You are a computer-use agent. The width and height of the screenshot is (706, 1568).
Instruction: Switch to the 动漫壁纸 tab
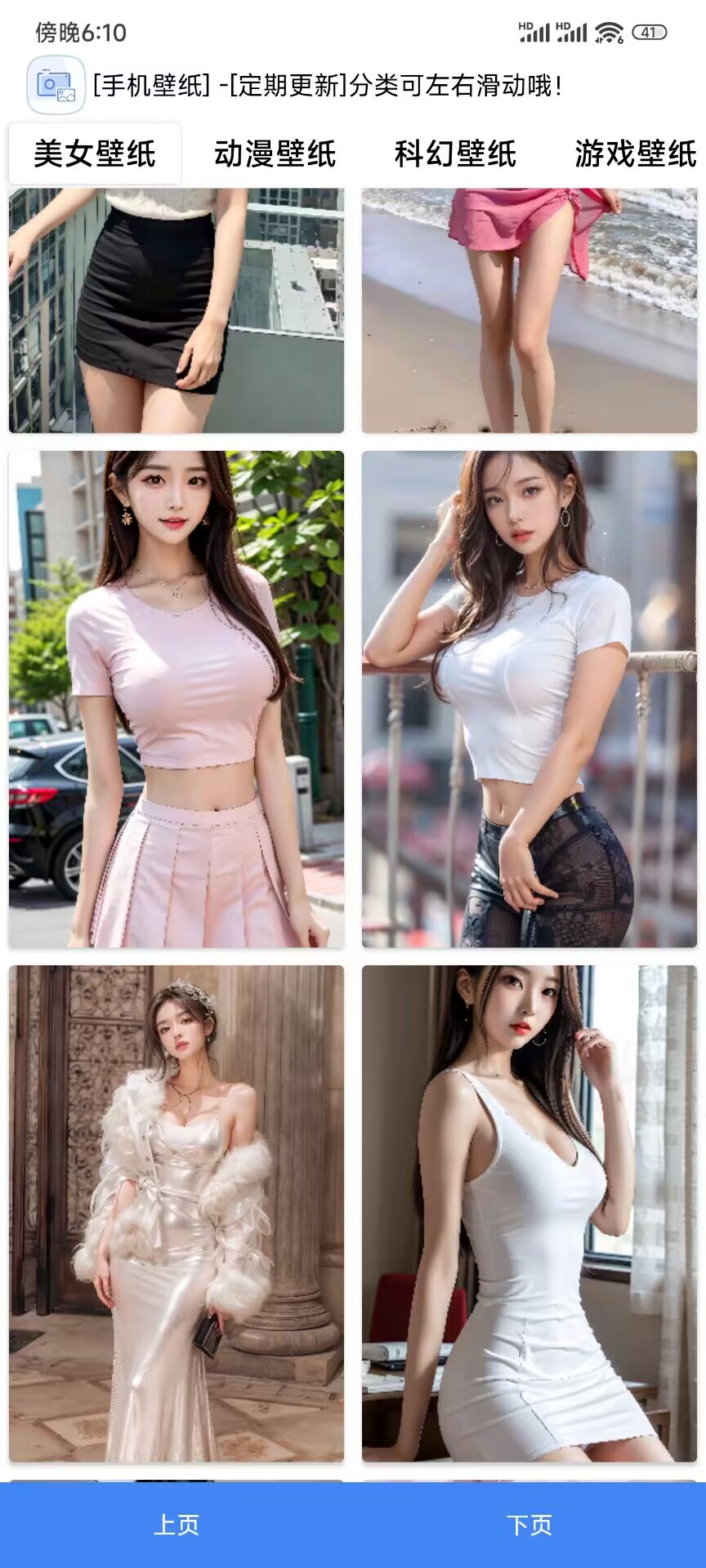click(275, 154)
